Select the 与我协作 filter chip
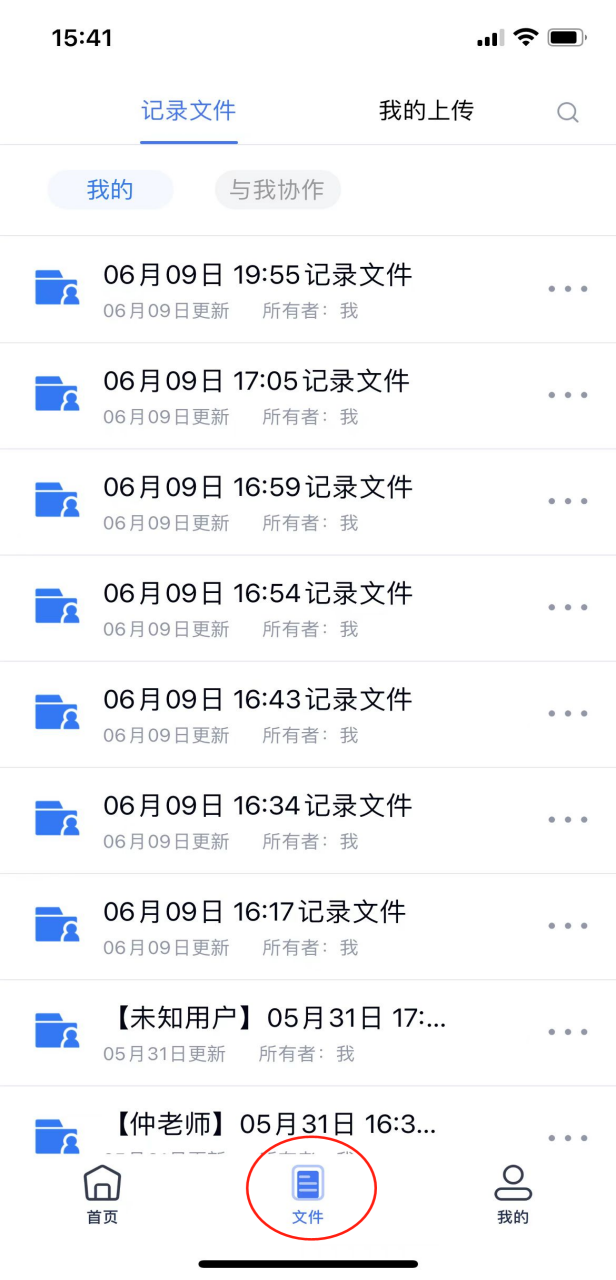The width and height of the screenshot is (616, 1280). [278, 190]
